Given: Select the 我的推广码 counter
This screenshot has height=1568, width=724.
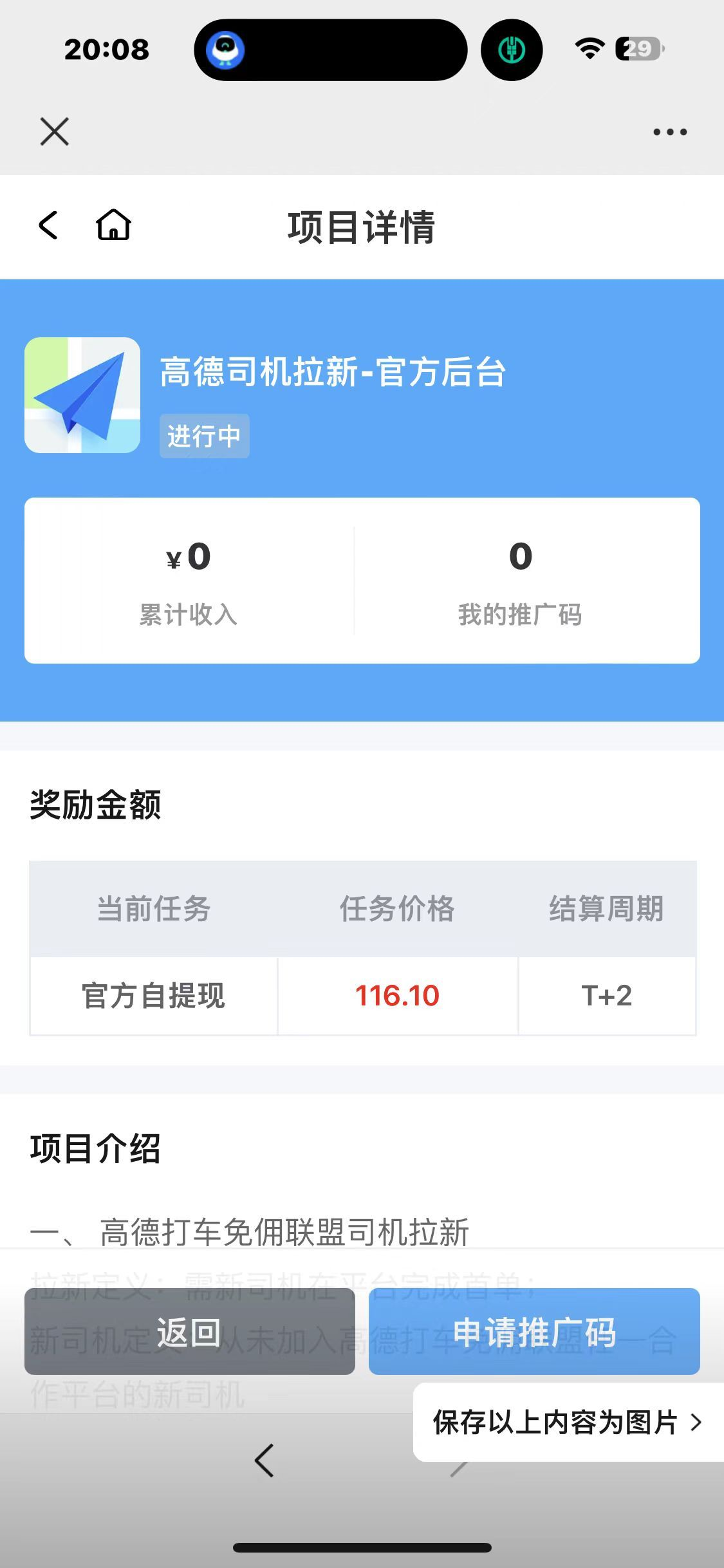Looking at the screenshot, I should click(520, 615).
